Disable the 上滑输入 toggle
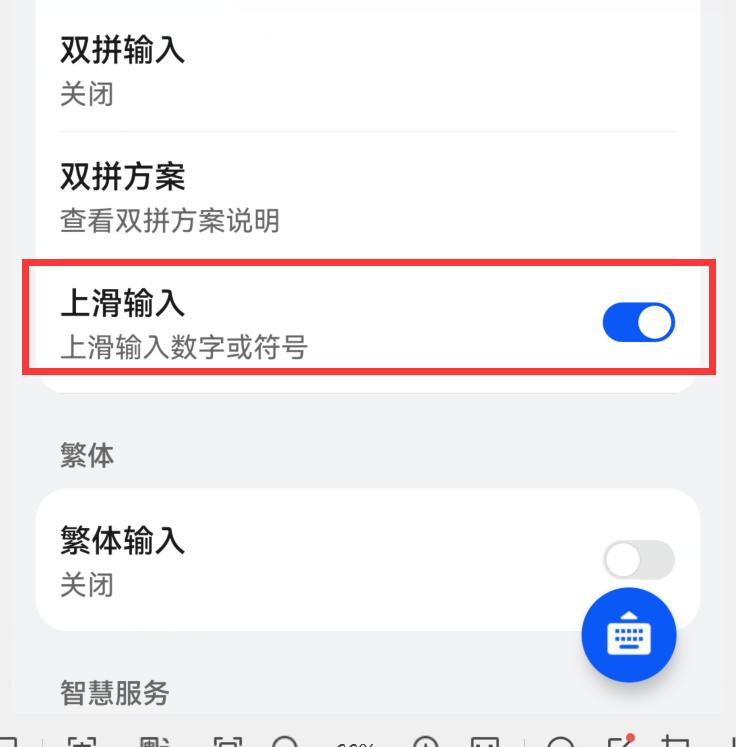The height and width of the screenshot is (747, 736). [638, 322]
